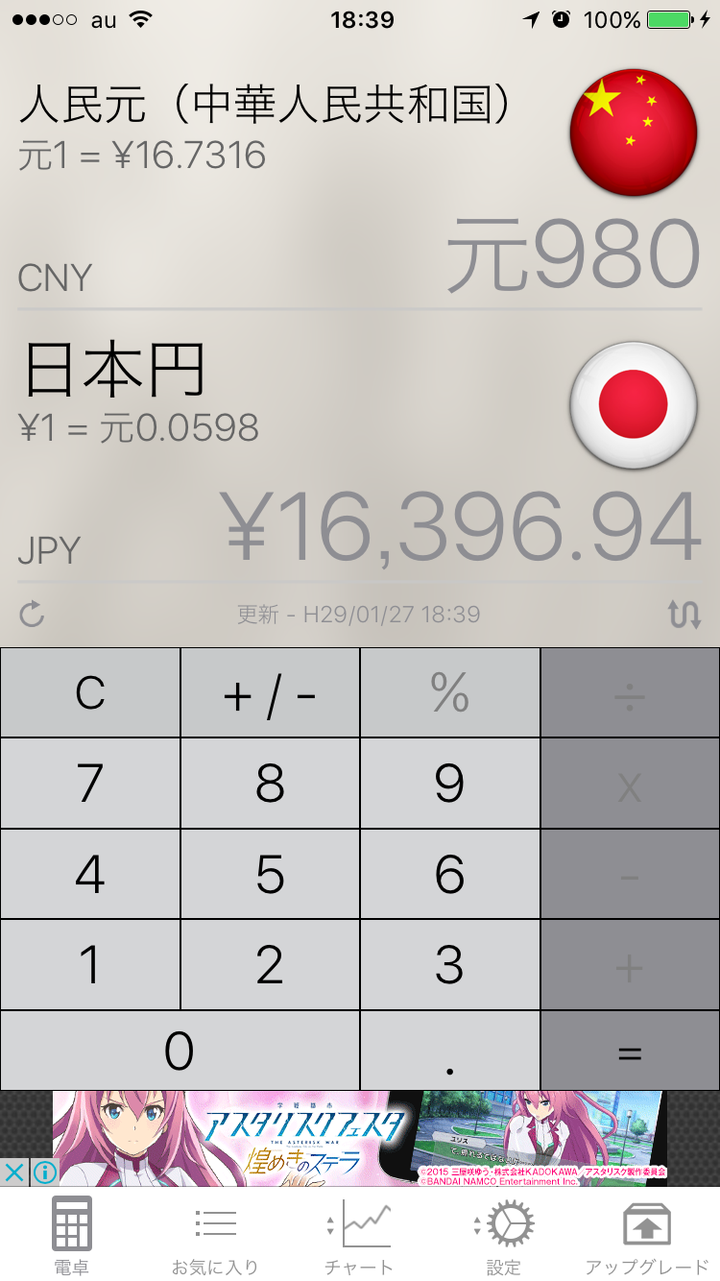Select the Chinese yuan currency flag
720x1281 pixels.
tap(633, 132)
